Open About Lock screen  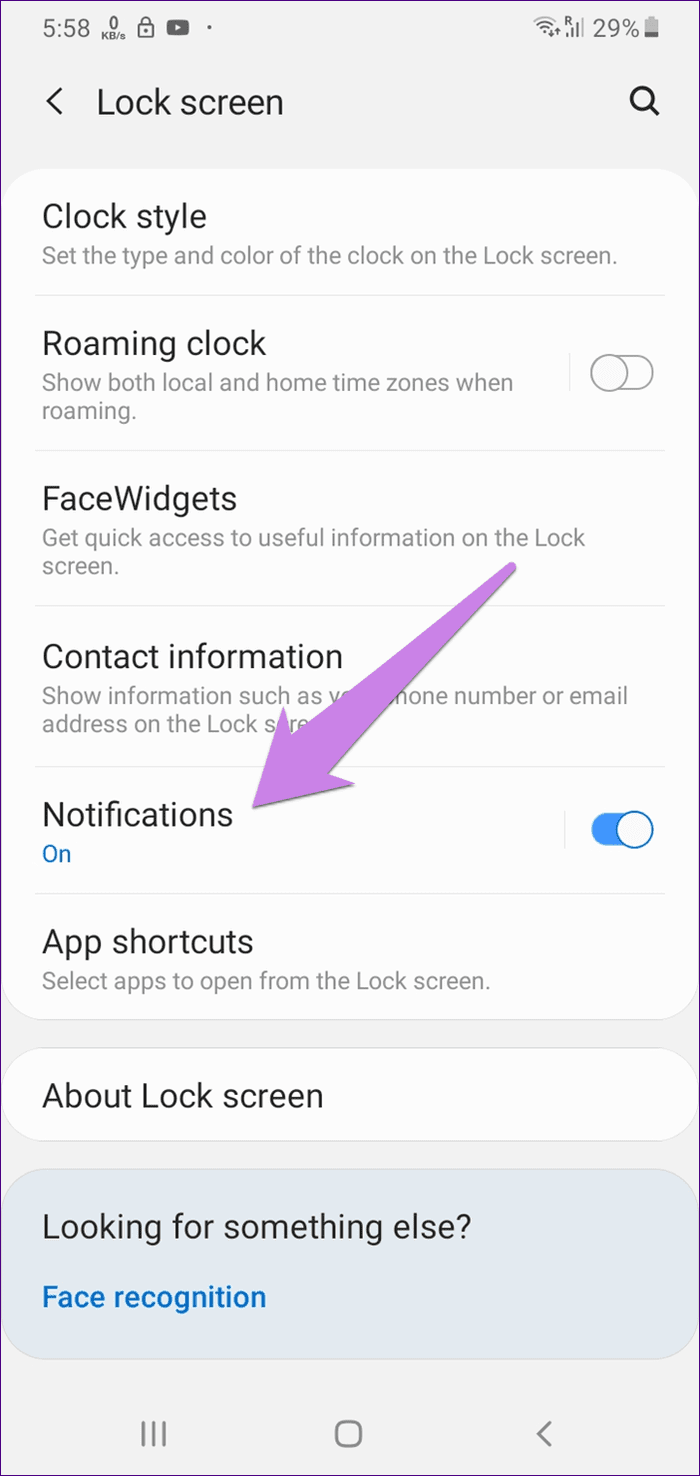pos(350,1095)
